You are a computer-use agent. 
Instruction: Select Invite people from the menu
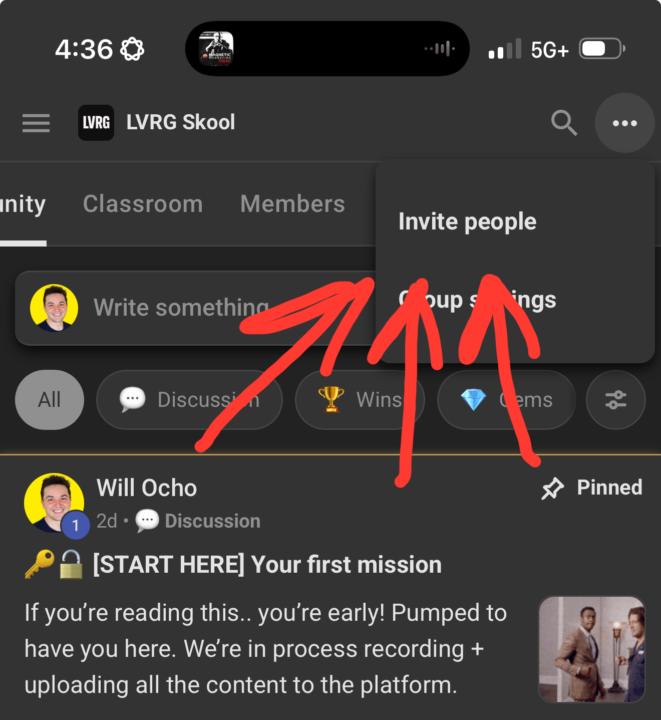click(x=467, y=221)
